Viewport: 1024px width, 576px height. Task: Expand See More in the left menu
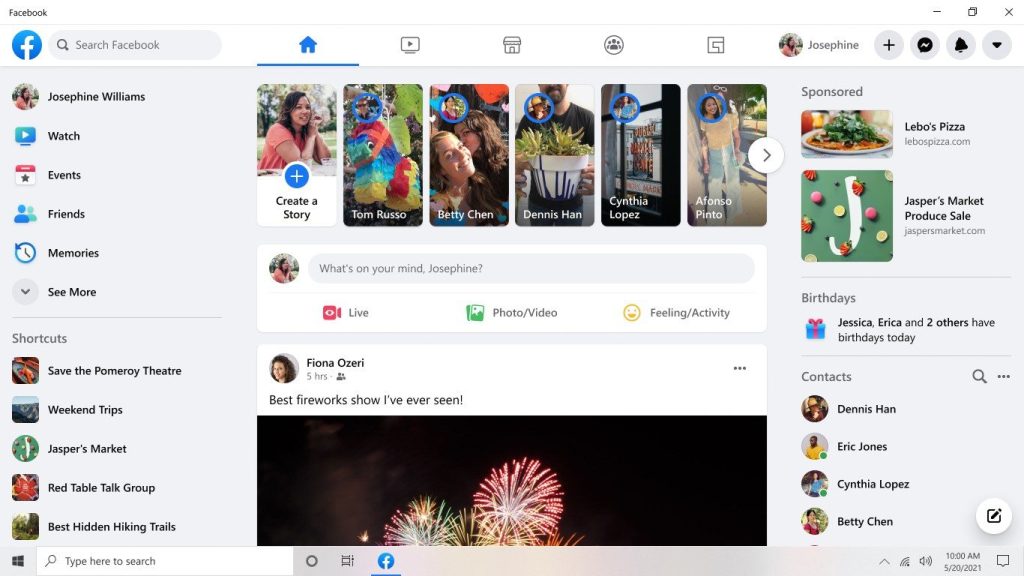pos(70,292)
